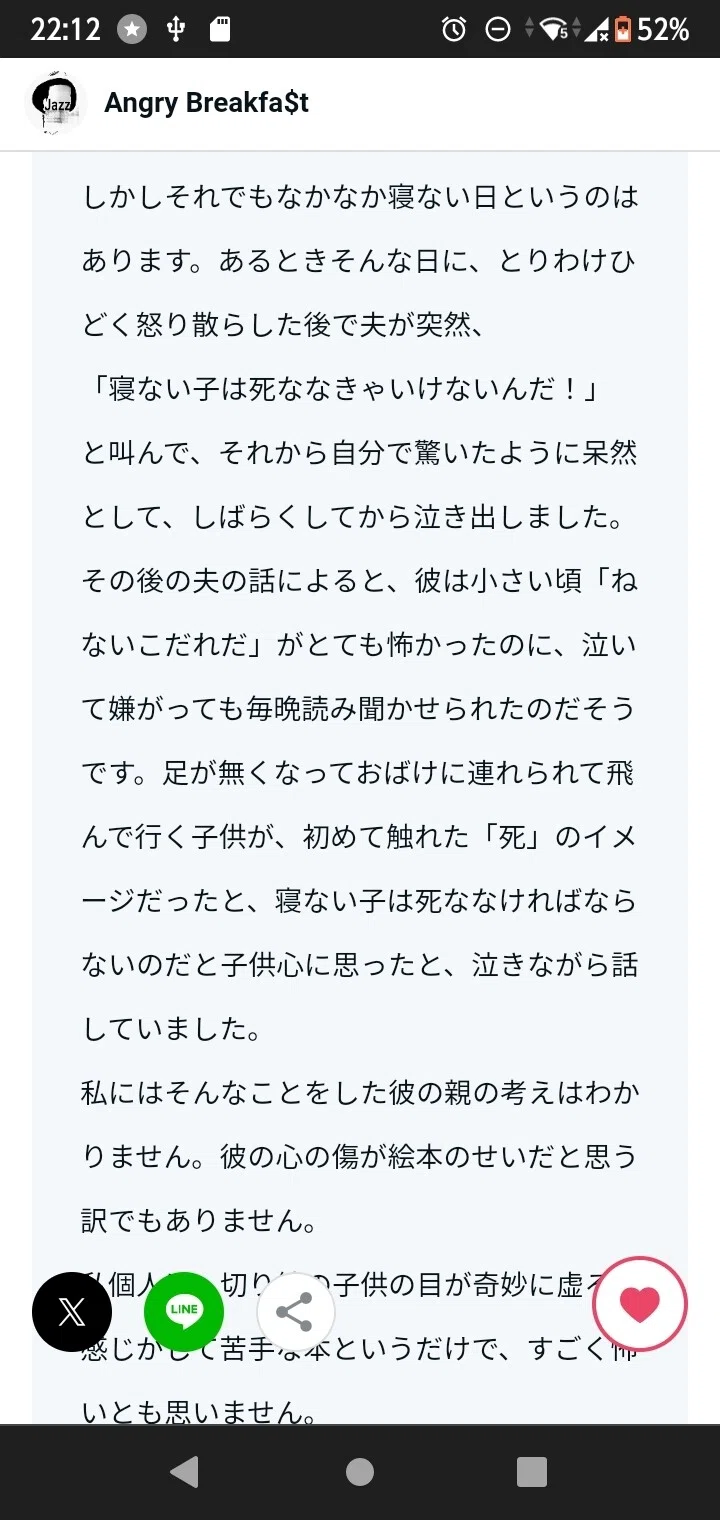Viewport: 720px width, 1520px height.
Task: Open the Angry Breakfa$t blog title
Action: click(206, 103)
